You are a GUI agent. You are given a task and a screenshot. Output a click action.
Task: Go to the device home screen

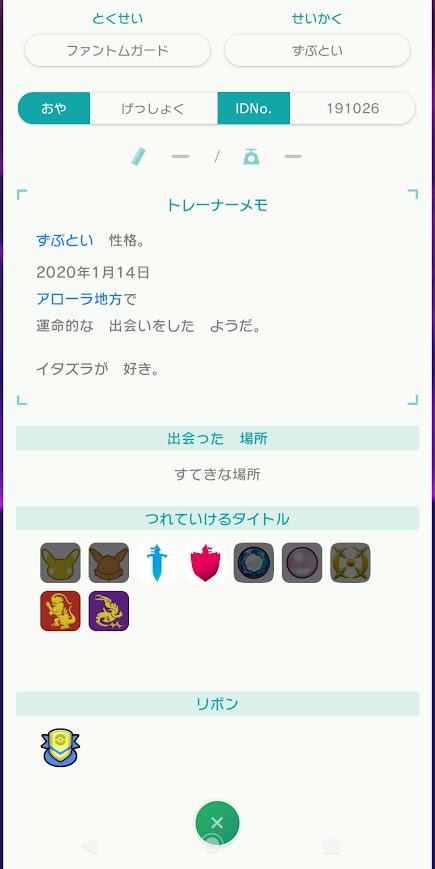212,846
